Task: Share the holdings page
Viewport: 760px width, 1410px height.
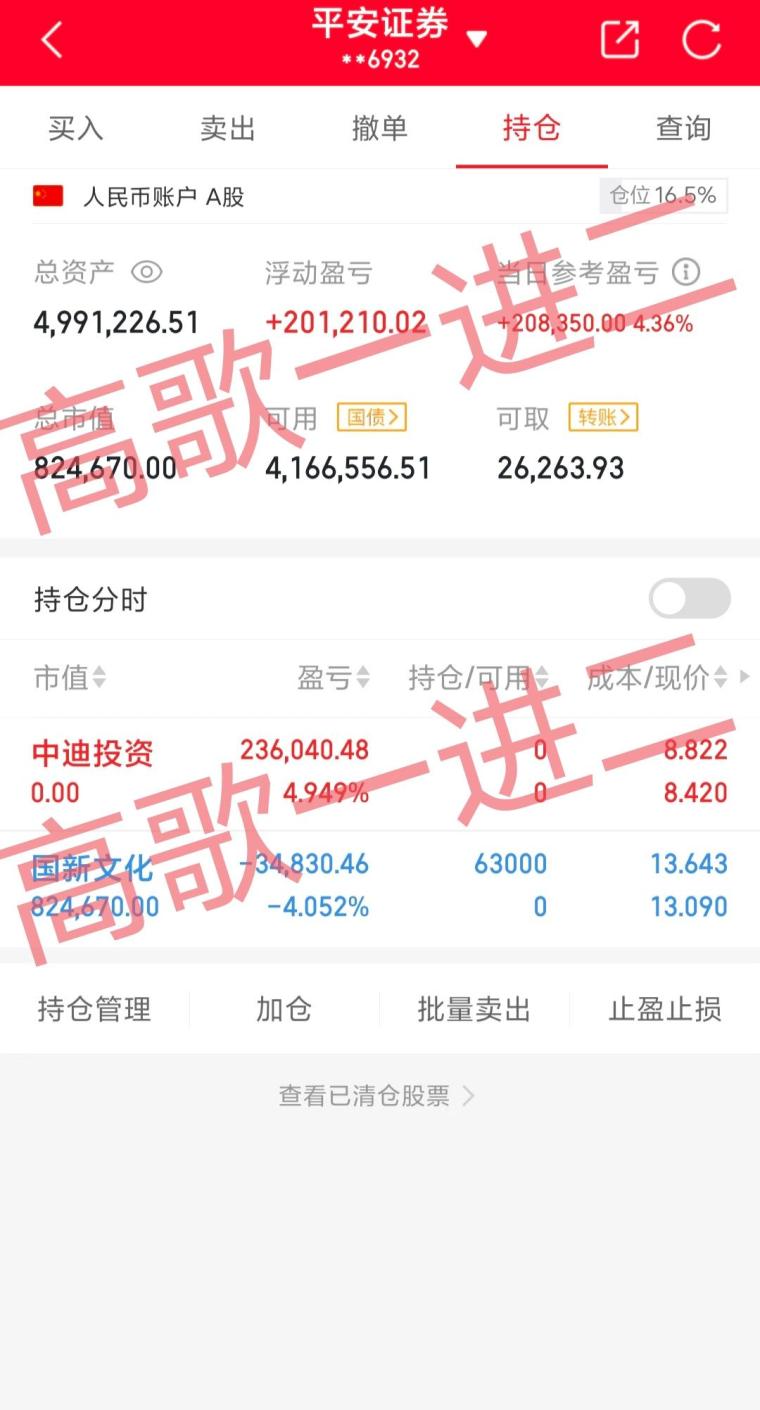Action: pos(619,40)
